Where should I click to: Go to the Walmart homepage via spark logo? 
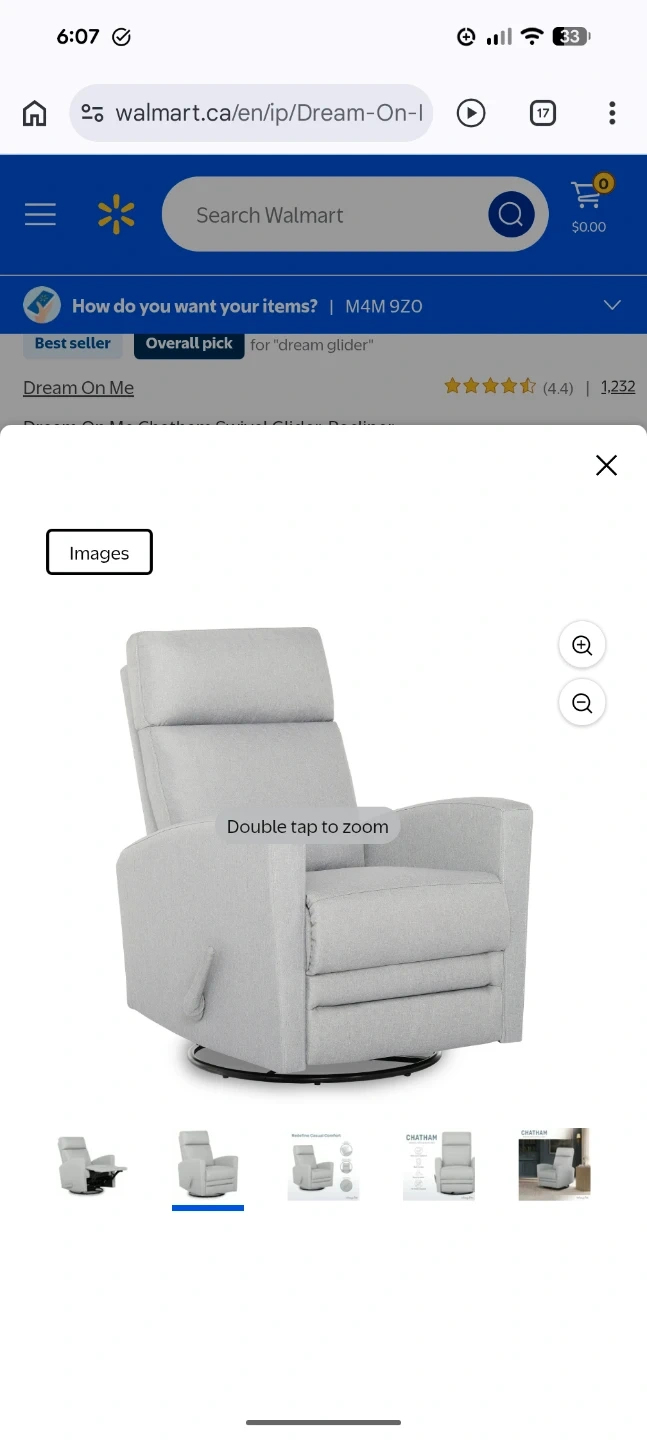click(116, 215)
